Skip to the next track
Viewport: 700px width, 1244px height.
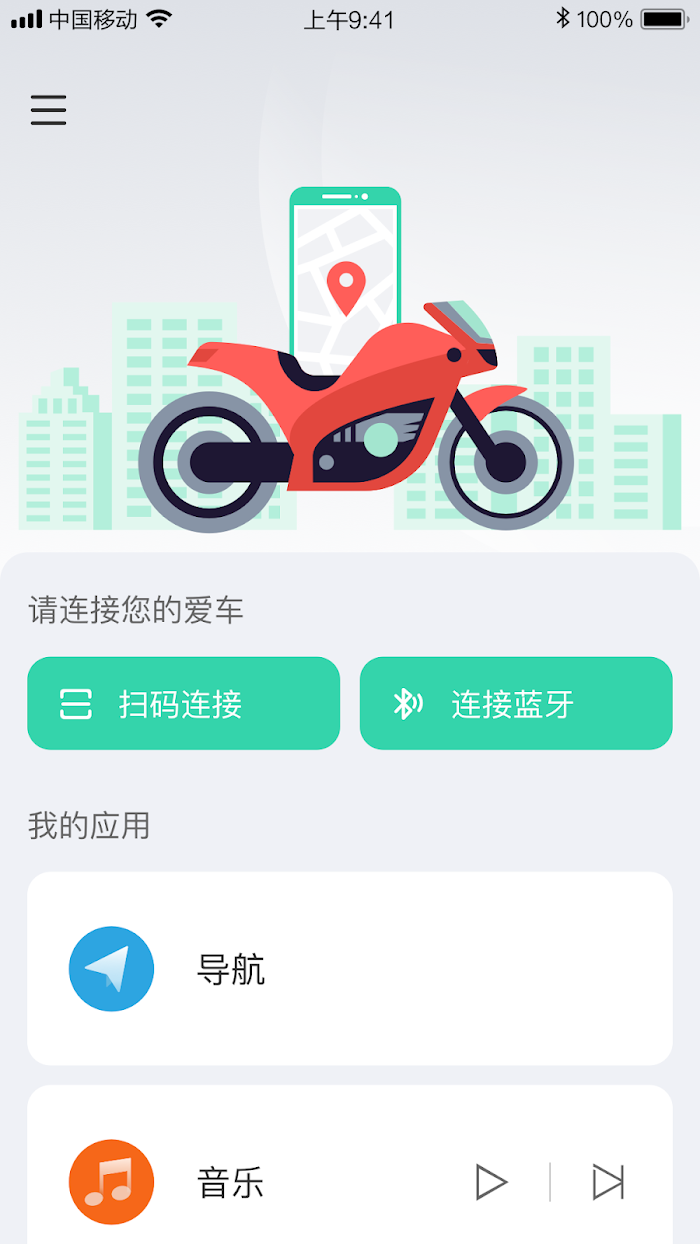(609, 1182)
